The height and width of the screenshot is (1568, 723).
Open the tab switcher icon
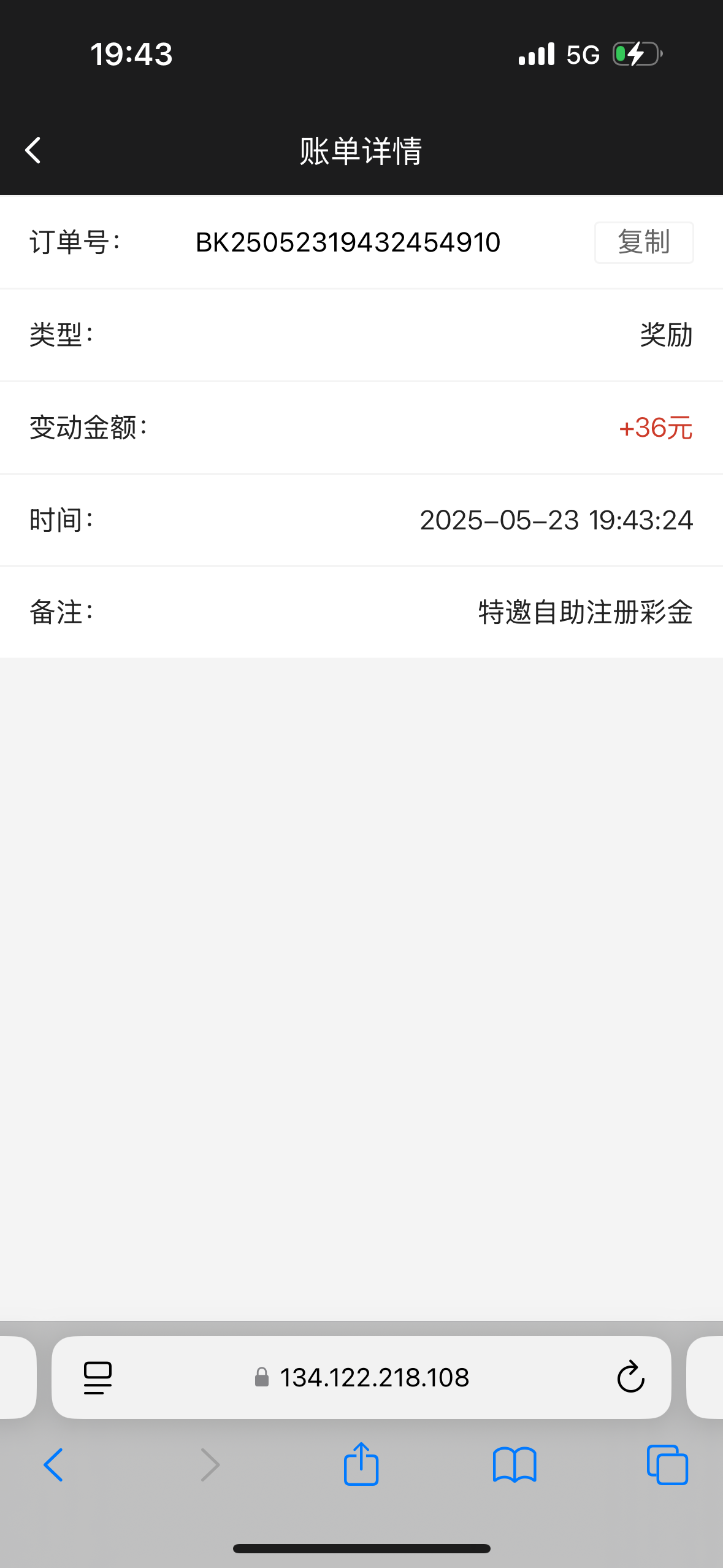click(x=668, y=1466)
